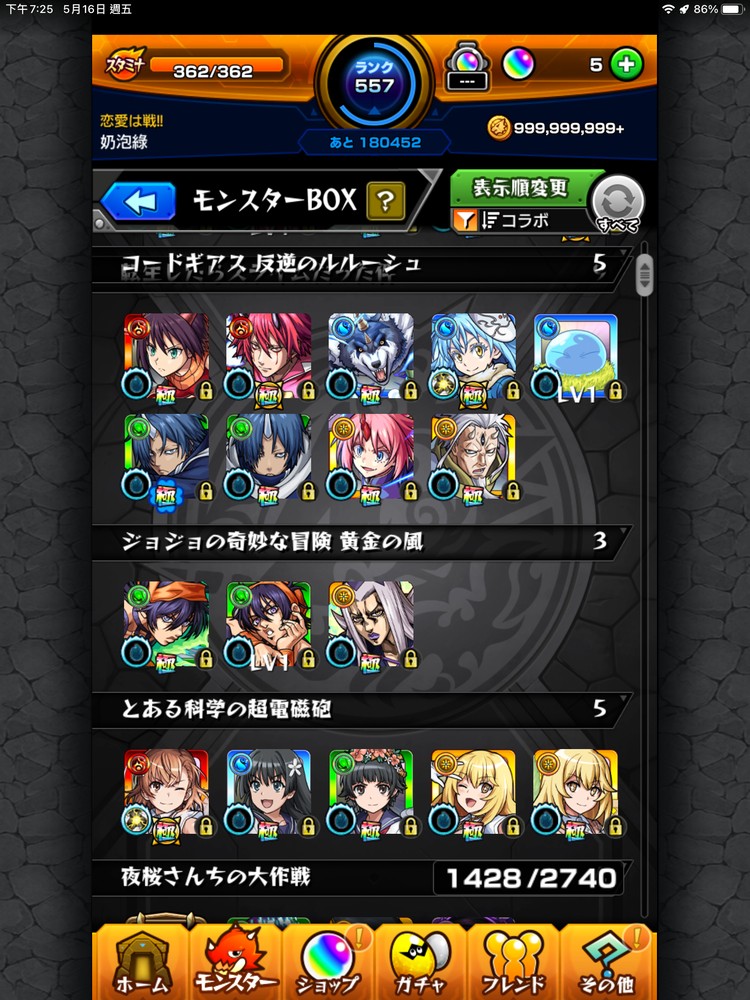750x1000 pixels.
Task: Select the grey wolf monster tile
Action: [x=371, y=357]
